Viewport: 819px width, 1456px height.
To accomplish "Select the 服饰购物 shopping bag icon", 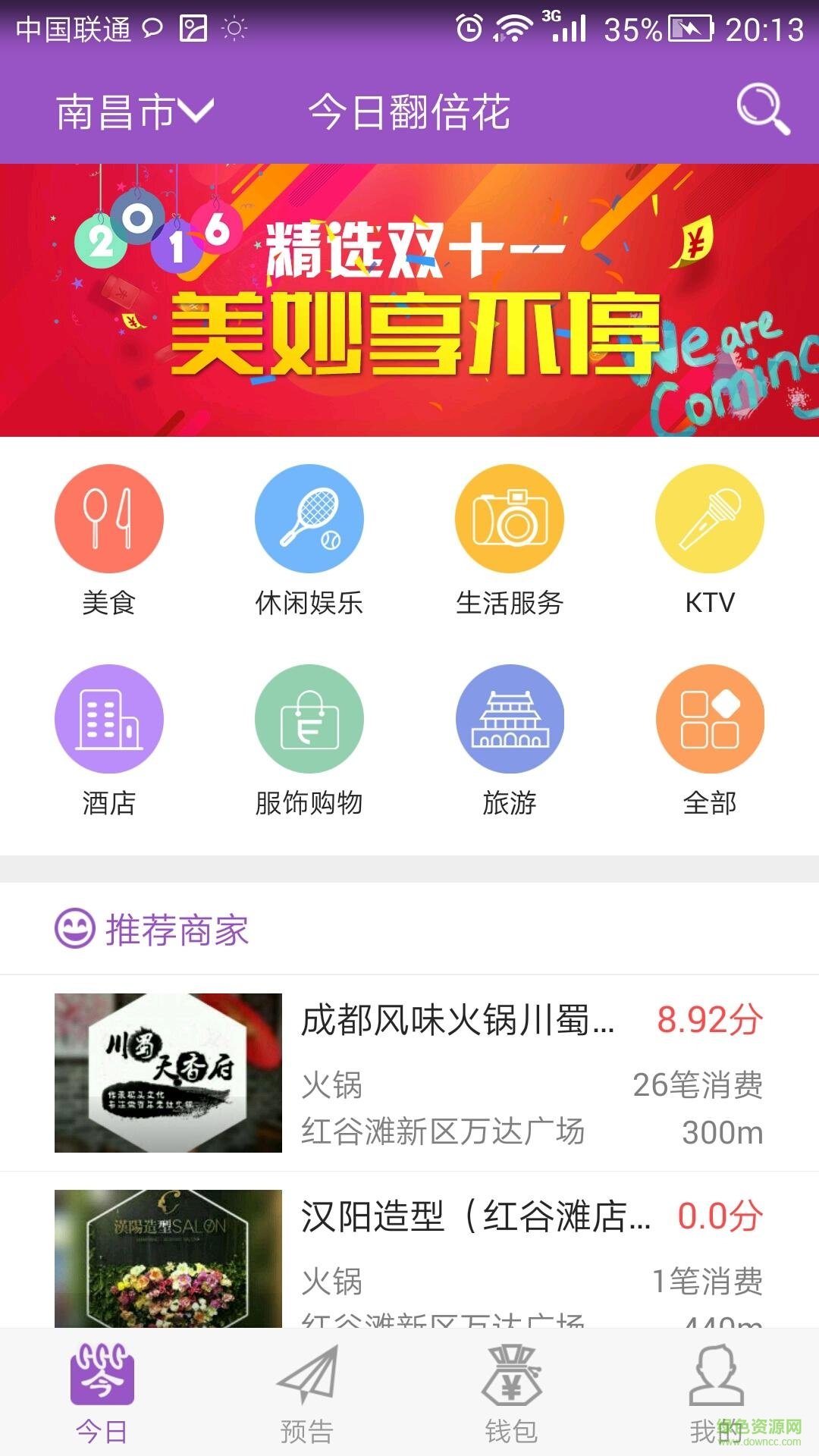I will tap(309, 719).
